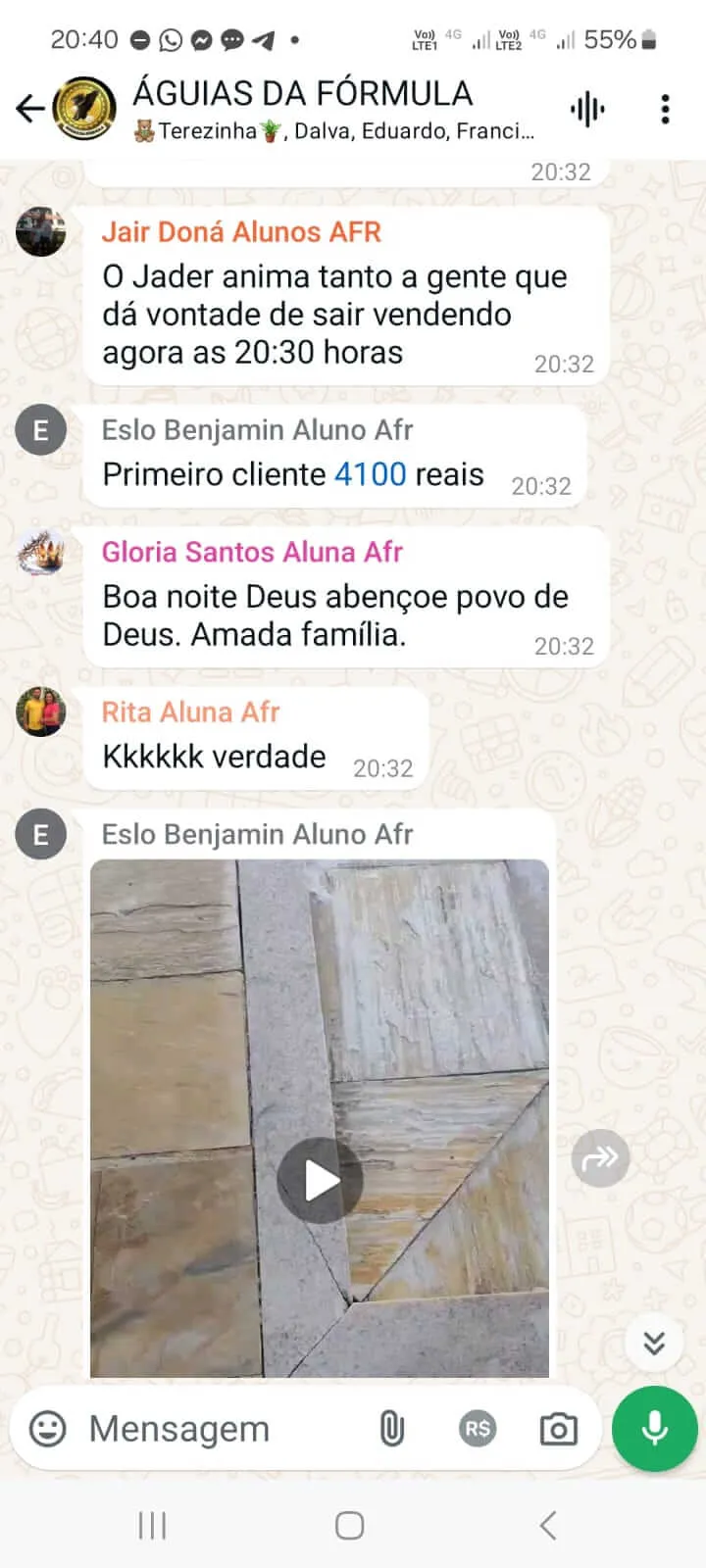Open the system recent apps
The image size is (706, 1568).
[x=152, y=1525]
